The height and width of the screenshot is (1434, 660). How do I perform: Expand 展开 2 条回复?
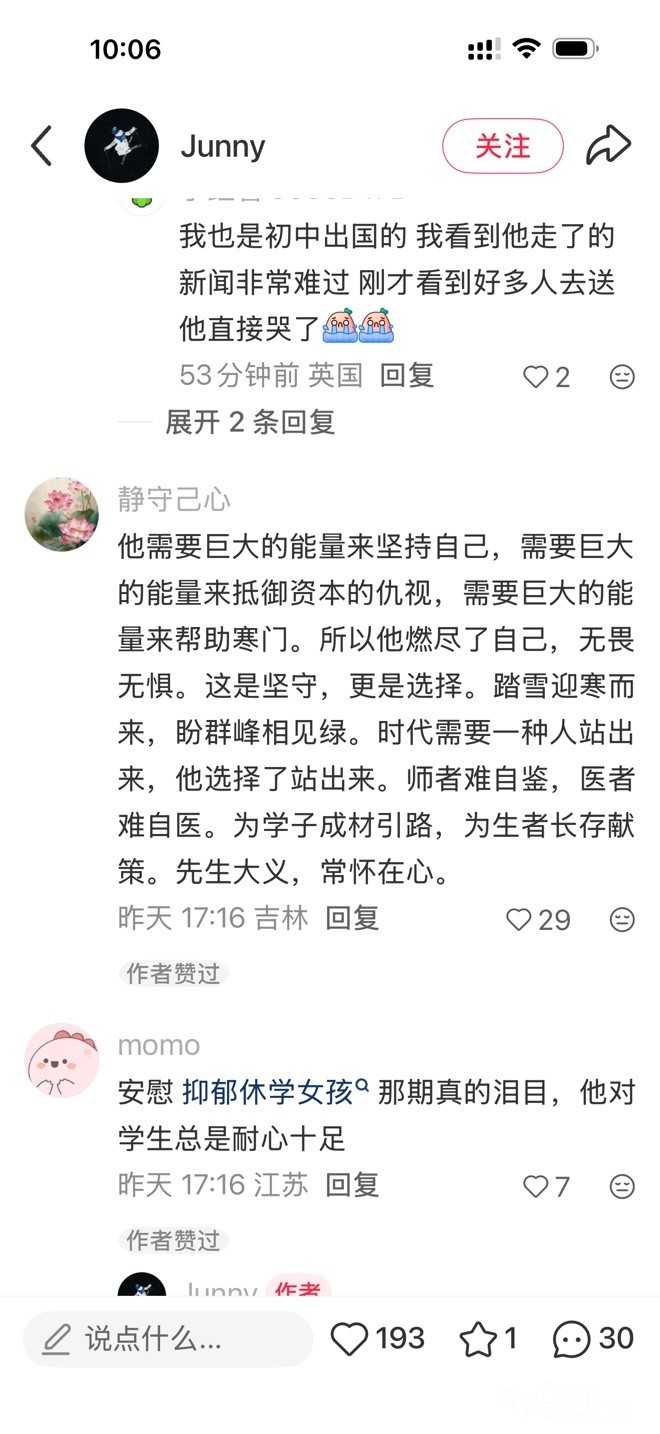249,422
